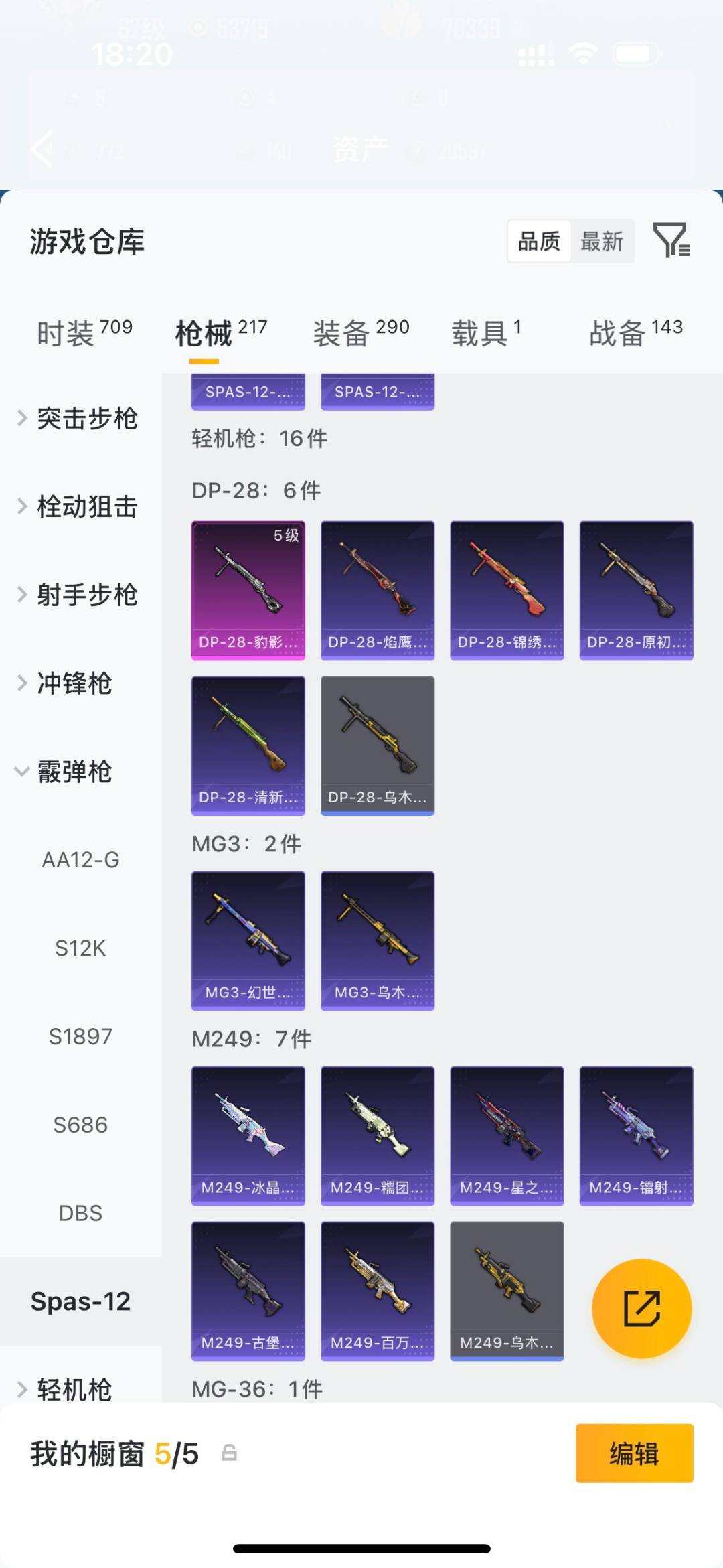723x1568 pixels.
Task: Select the DP-28-豹影 weapon skin
Action: pos(248,589)
